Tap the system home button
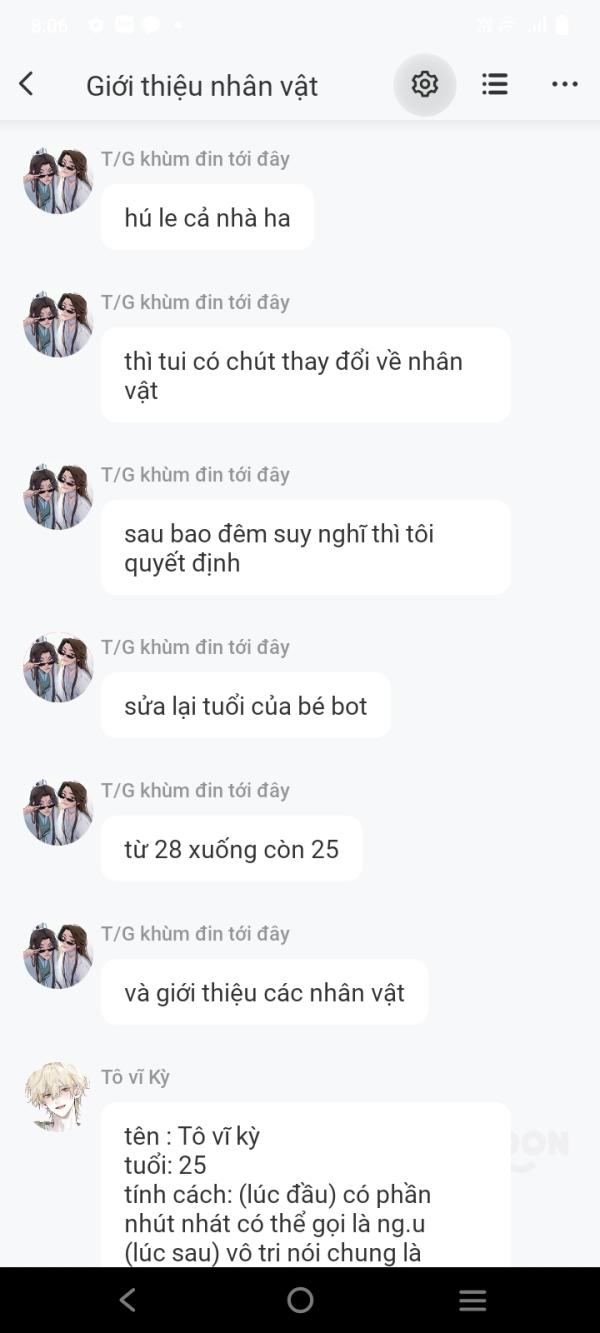This screenshot has height=1333, width=600. (x=300, y=1300)
